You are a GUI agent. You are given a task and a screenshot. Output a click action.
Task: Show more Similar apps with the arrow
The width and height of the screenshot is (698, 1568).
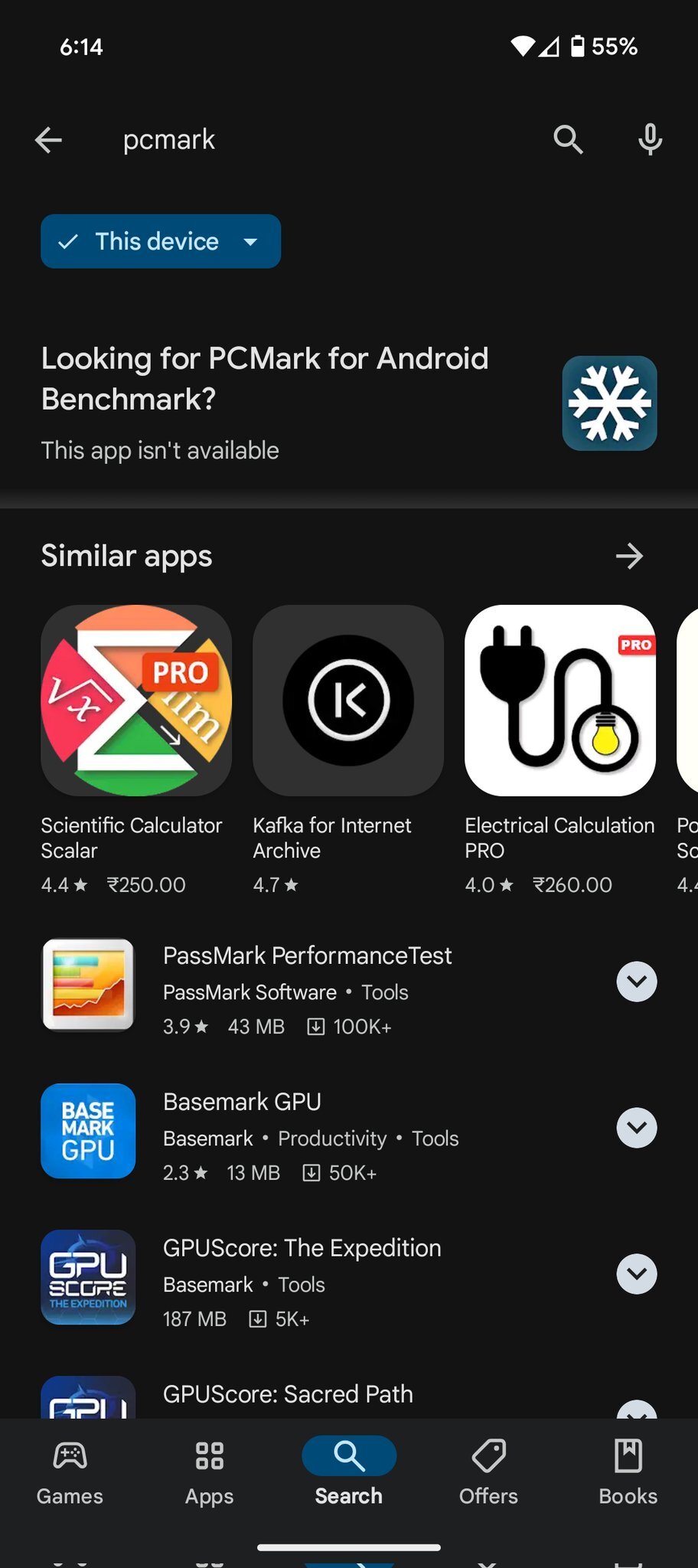click(629, 556)
